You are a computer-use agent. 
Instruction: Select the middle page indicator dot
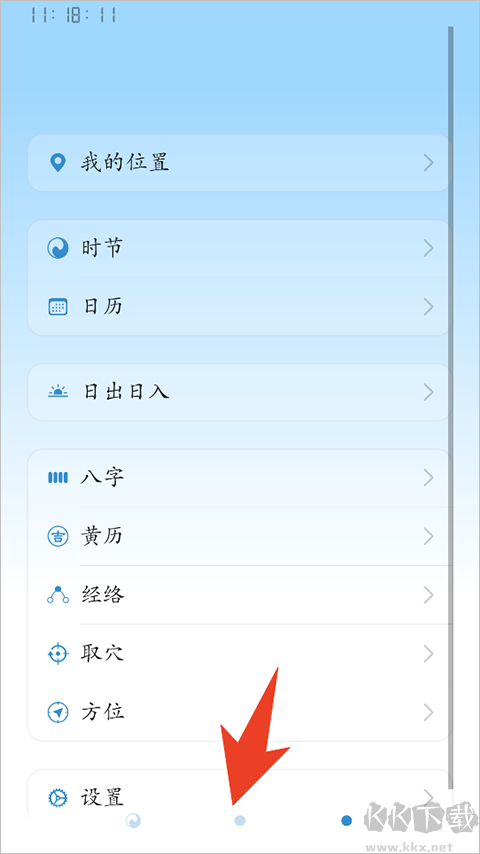240,820
